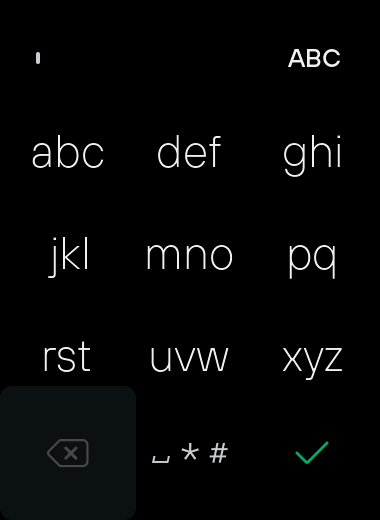Viewport: 380px width, 520px height.
Task: Select the ghi key
Action: click(312, 153)
